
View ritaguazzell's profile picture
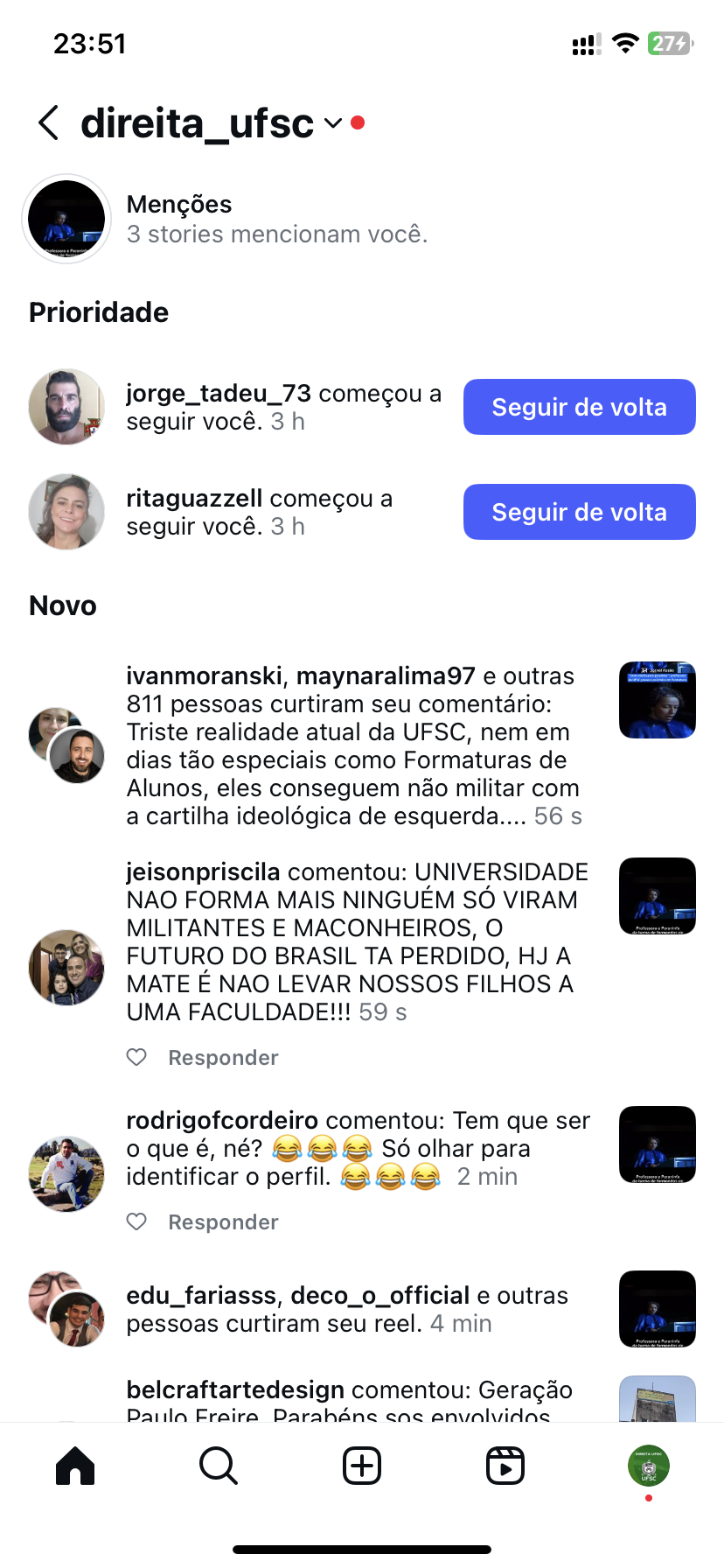(66, 512)
